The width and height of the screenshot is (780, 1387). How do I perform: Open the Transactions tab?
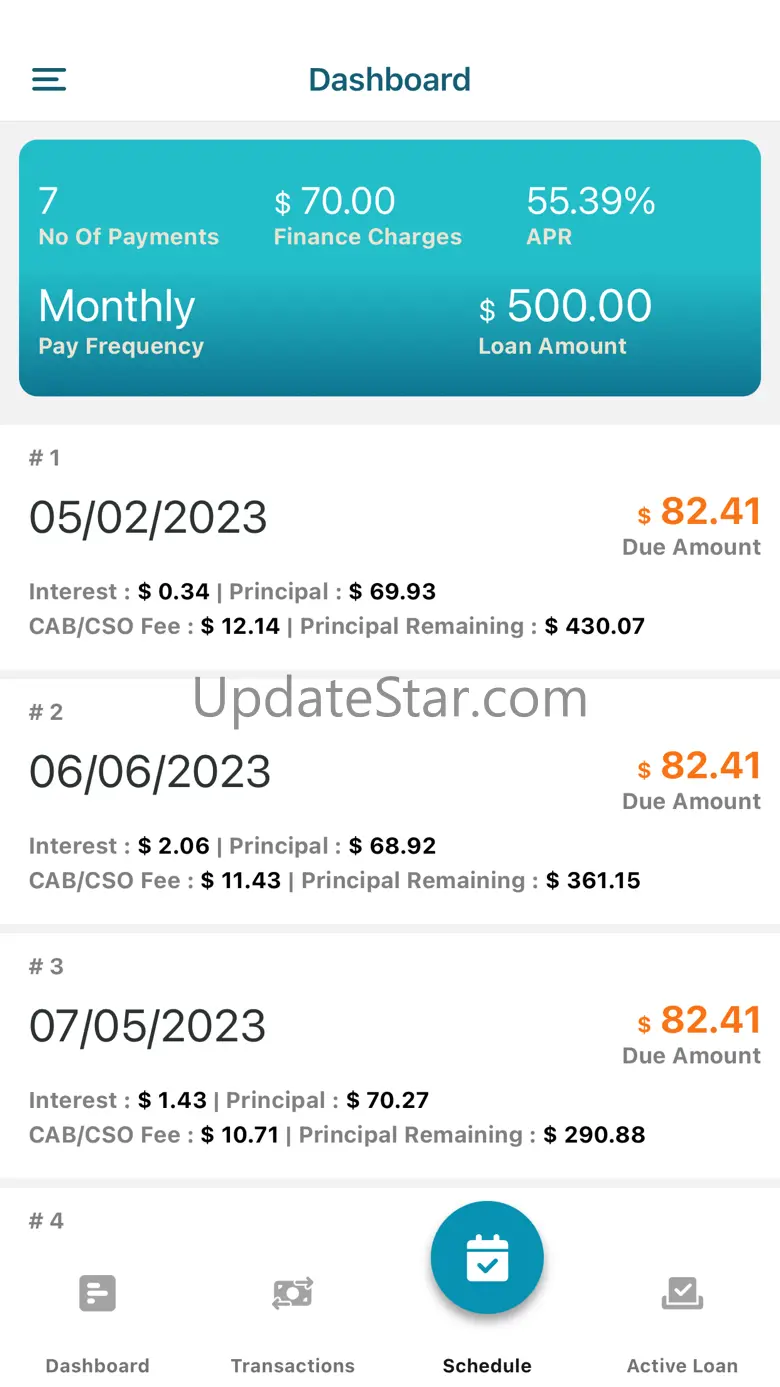click(292, 1320)
